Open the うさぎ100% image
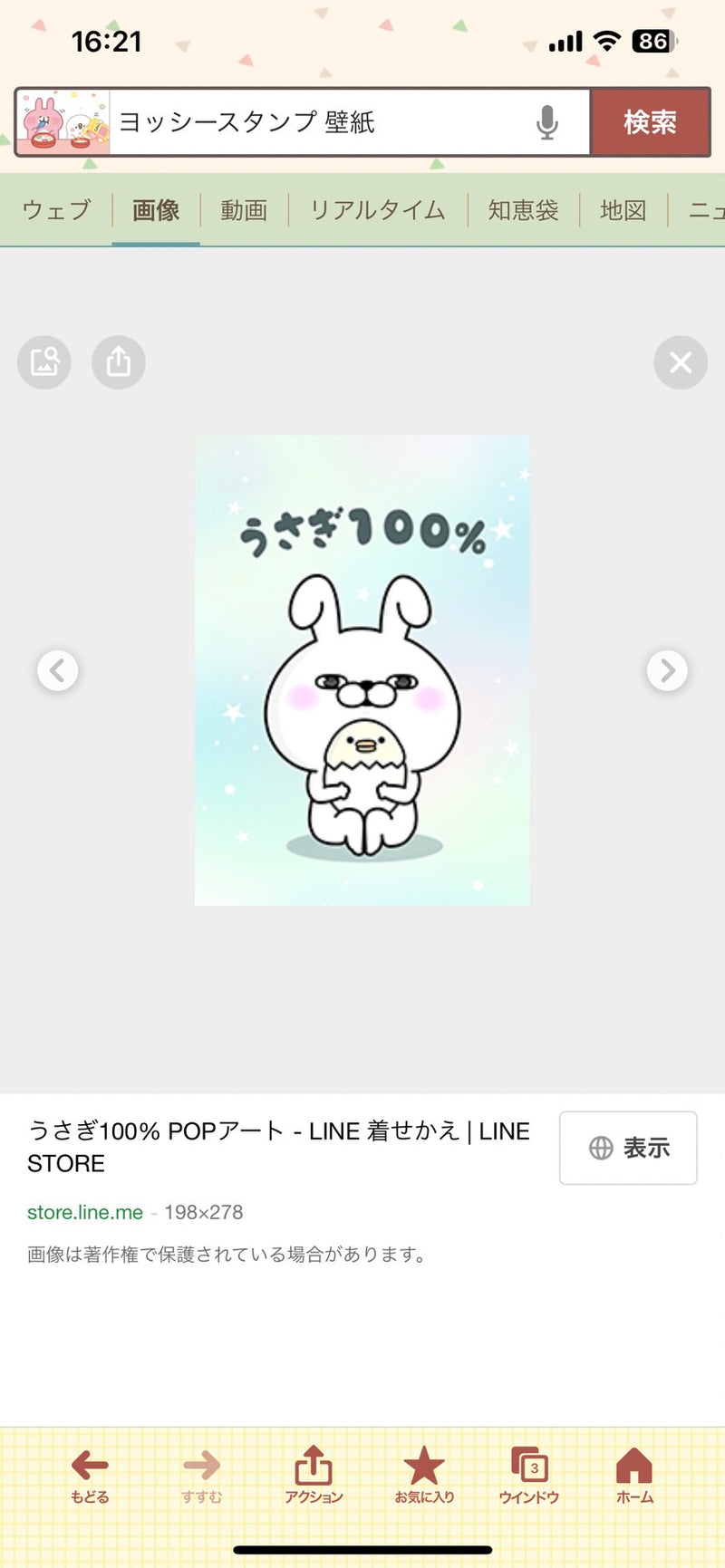Viewport: 725px width, 1568px height. click(x=362, y=670)
